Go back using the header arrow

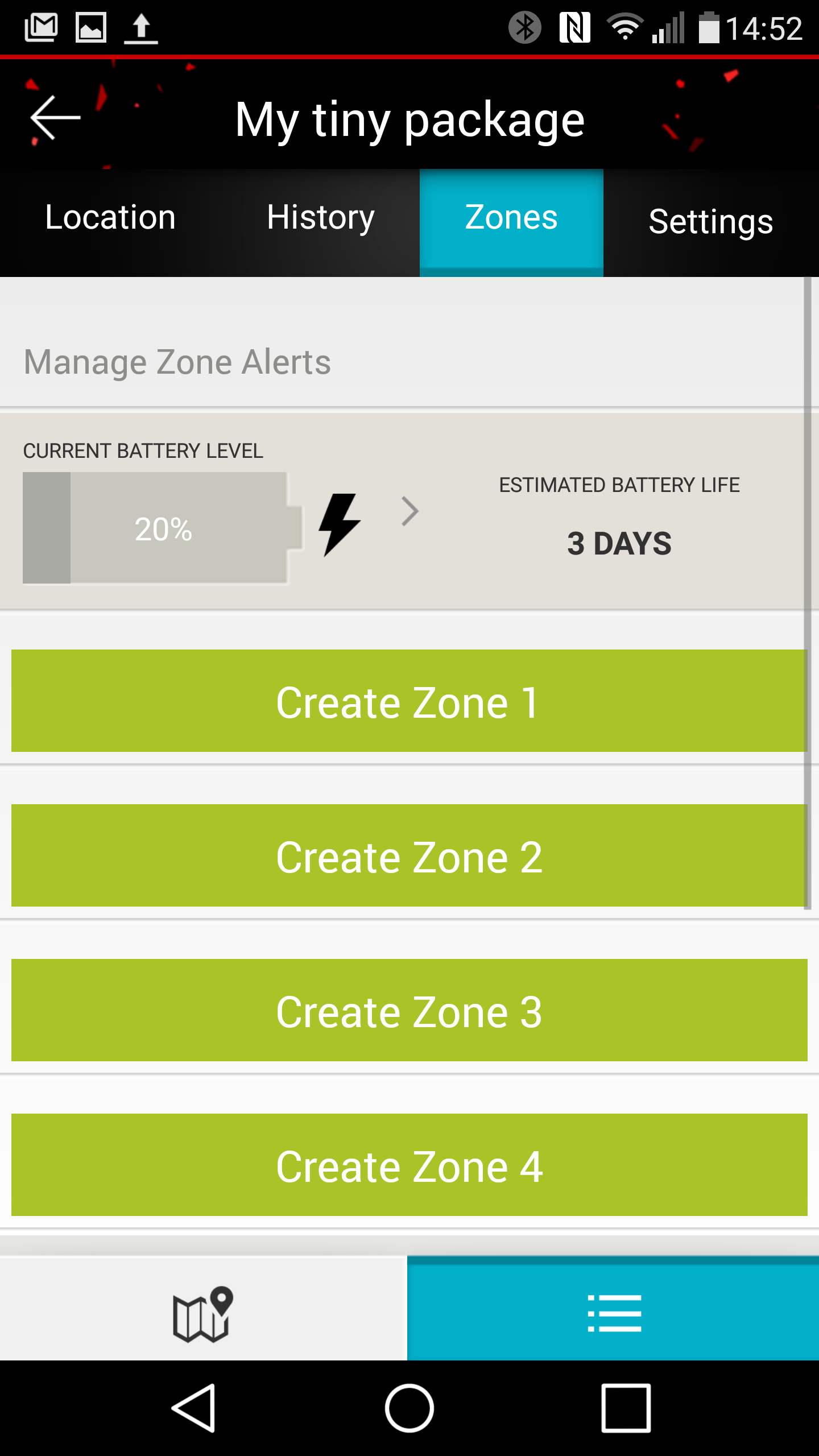coord(55,118)
